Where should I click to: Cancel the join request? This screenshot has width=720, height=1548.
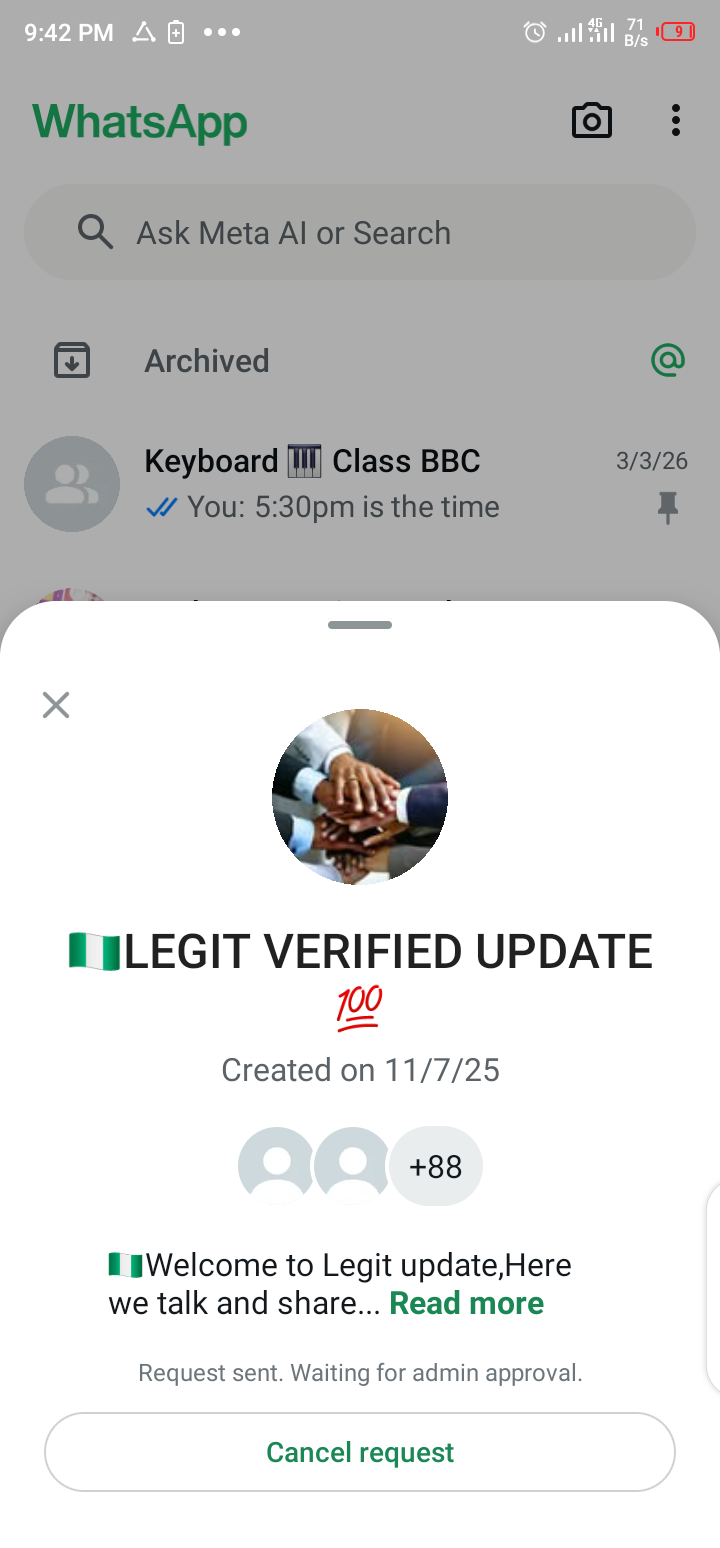[x=360, y=1452]
